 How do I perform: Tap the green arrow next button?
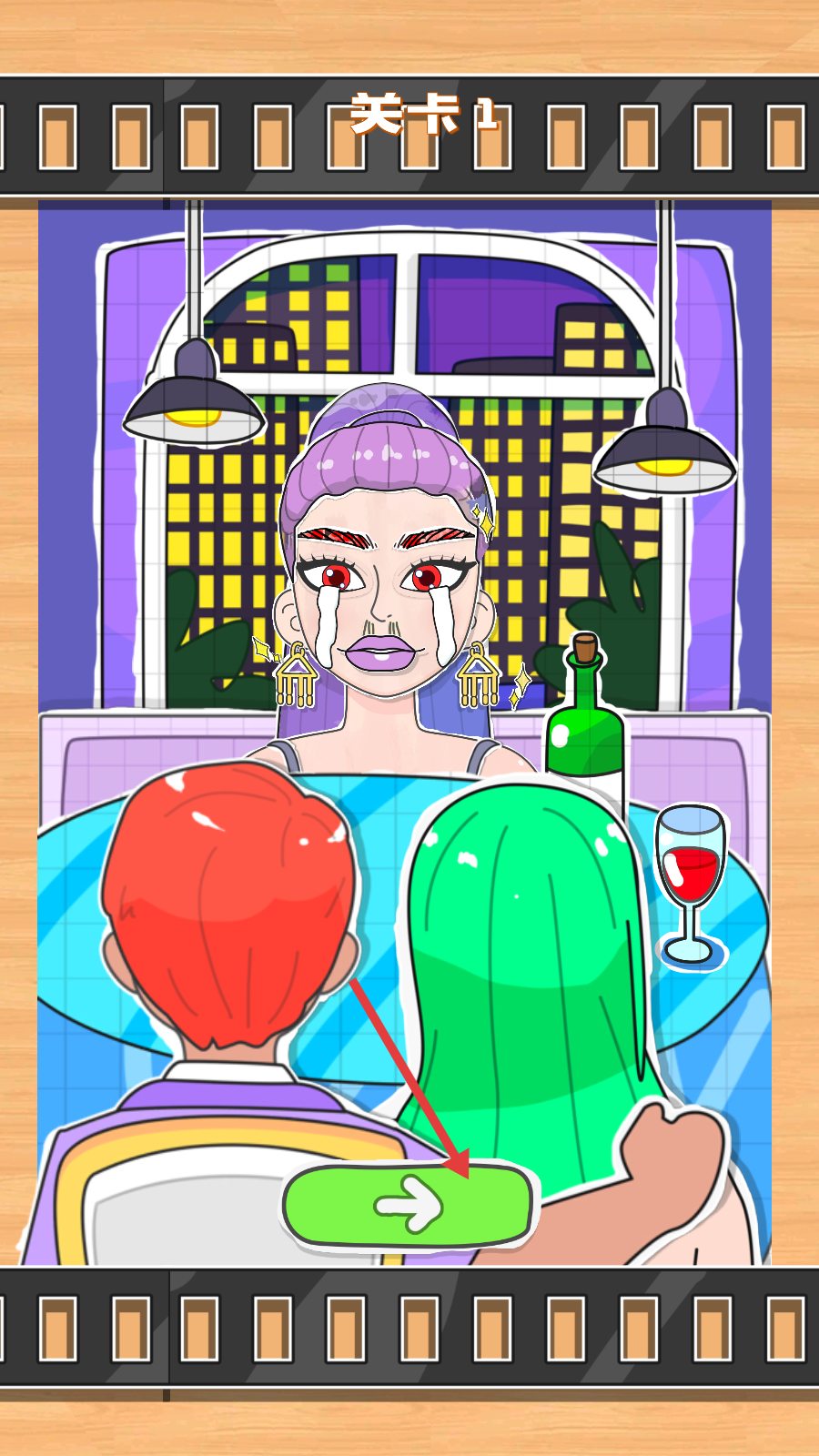408,1205
